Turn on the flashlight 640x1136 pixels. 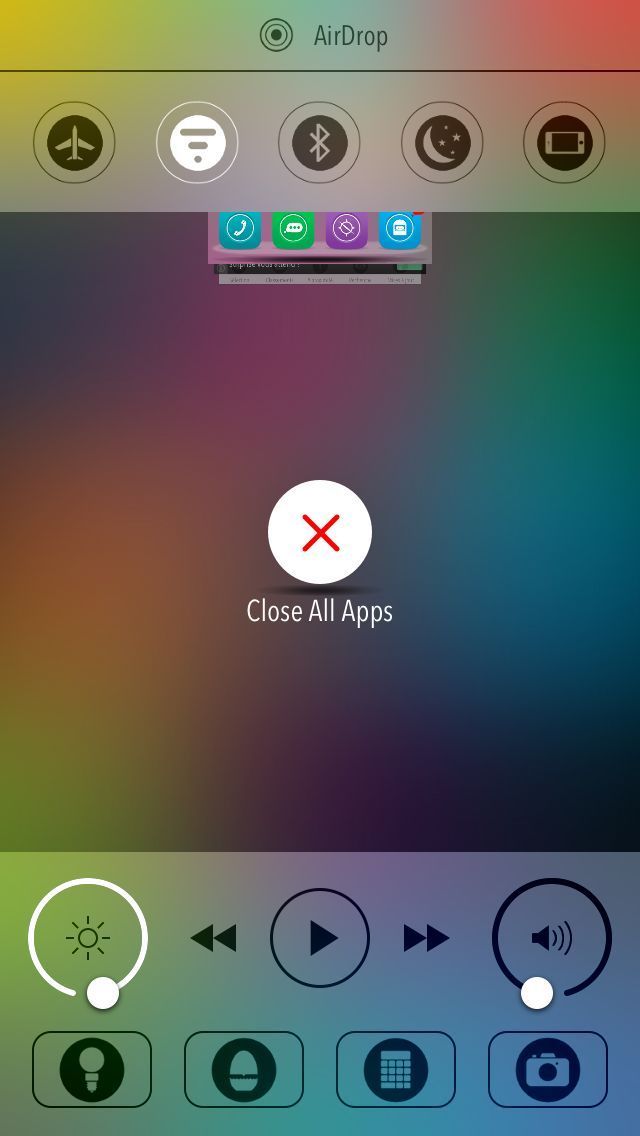92,1070
